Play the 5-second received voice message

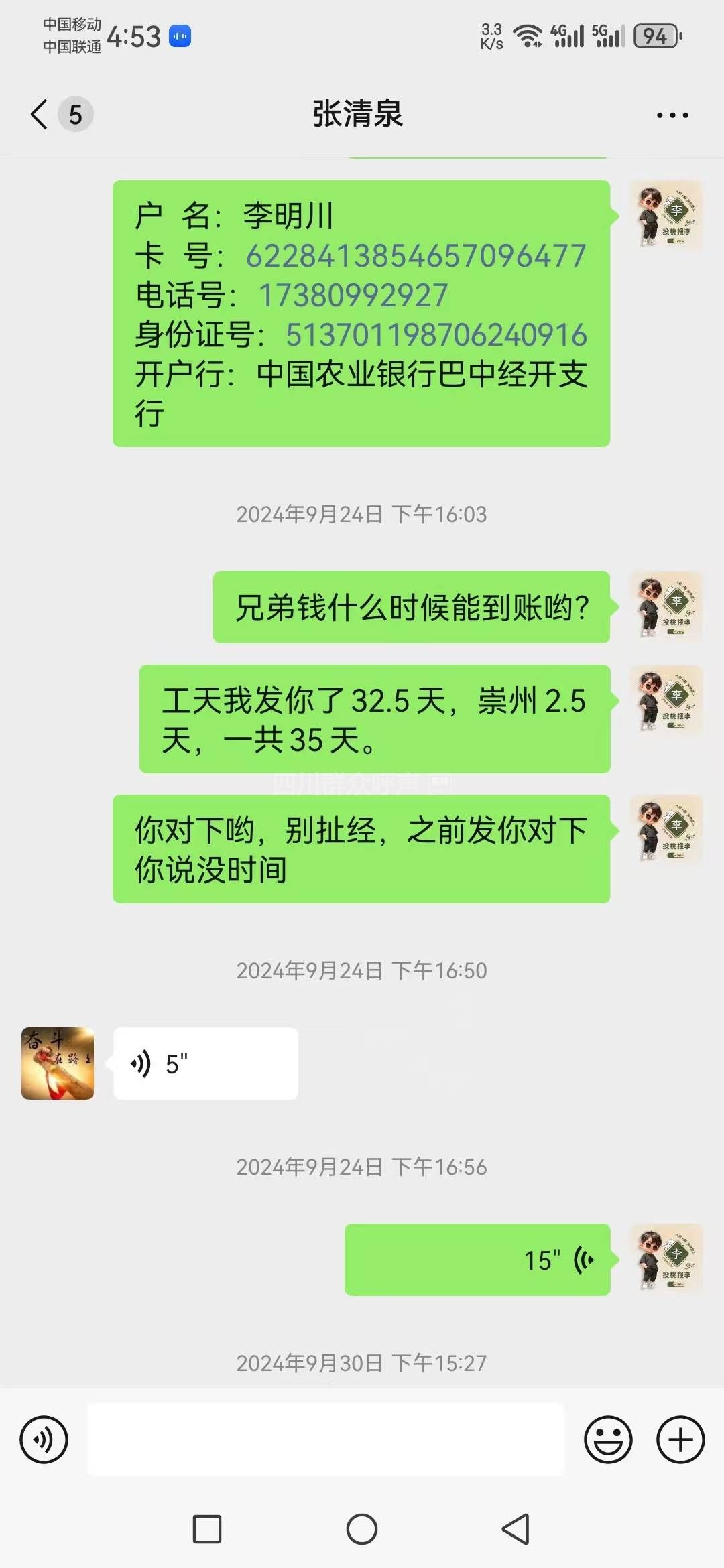pos(205,1063)
